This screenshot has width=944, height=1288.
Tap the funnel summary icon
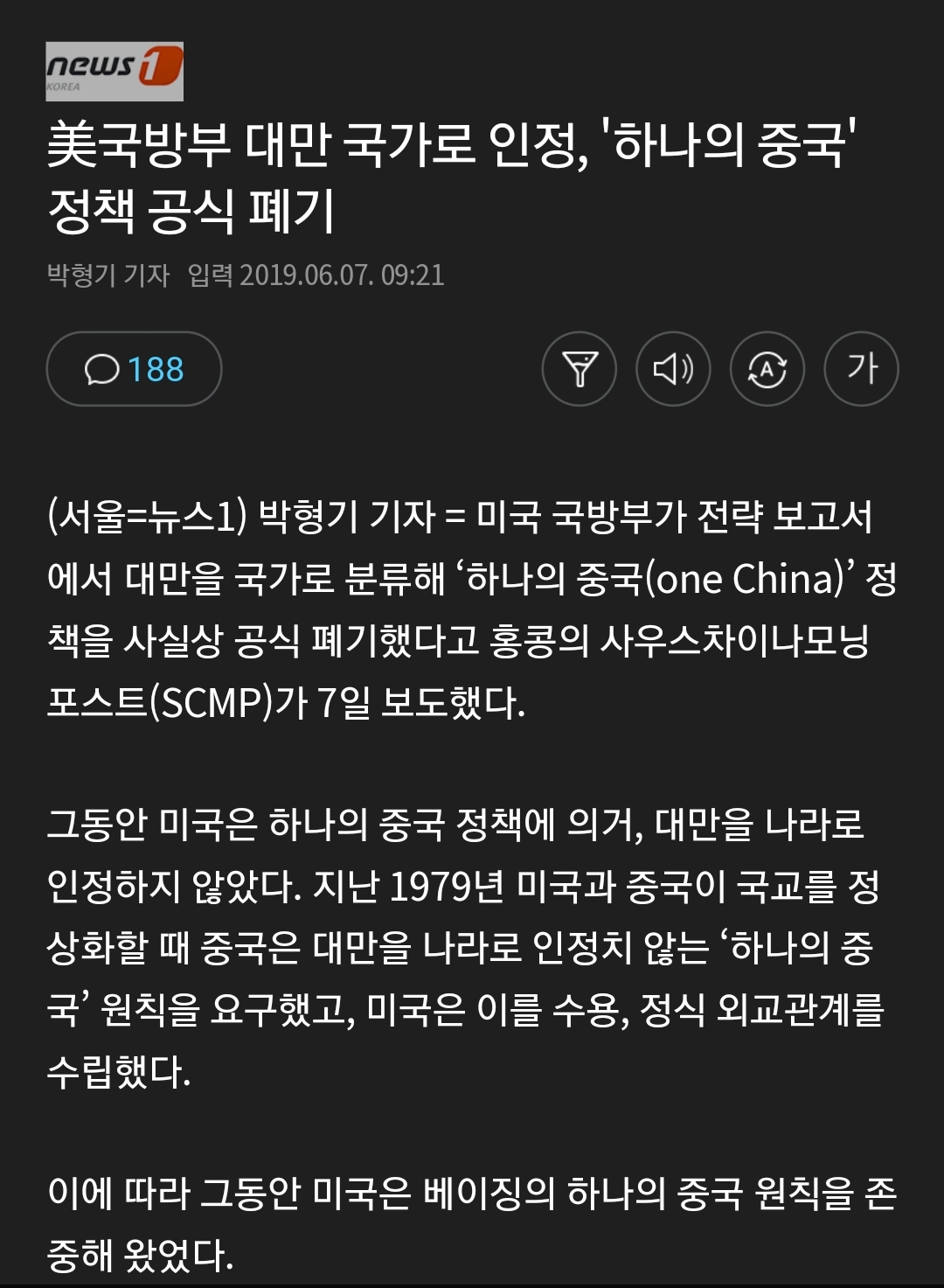point(580,369)
